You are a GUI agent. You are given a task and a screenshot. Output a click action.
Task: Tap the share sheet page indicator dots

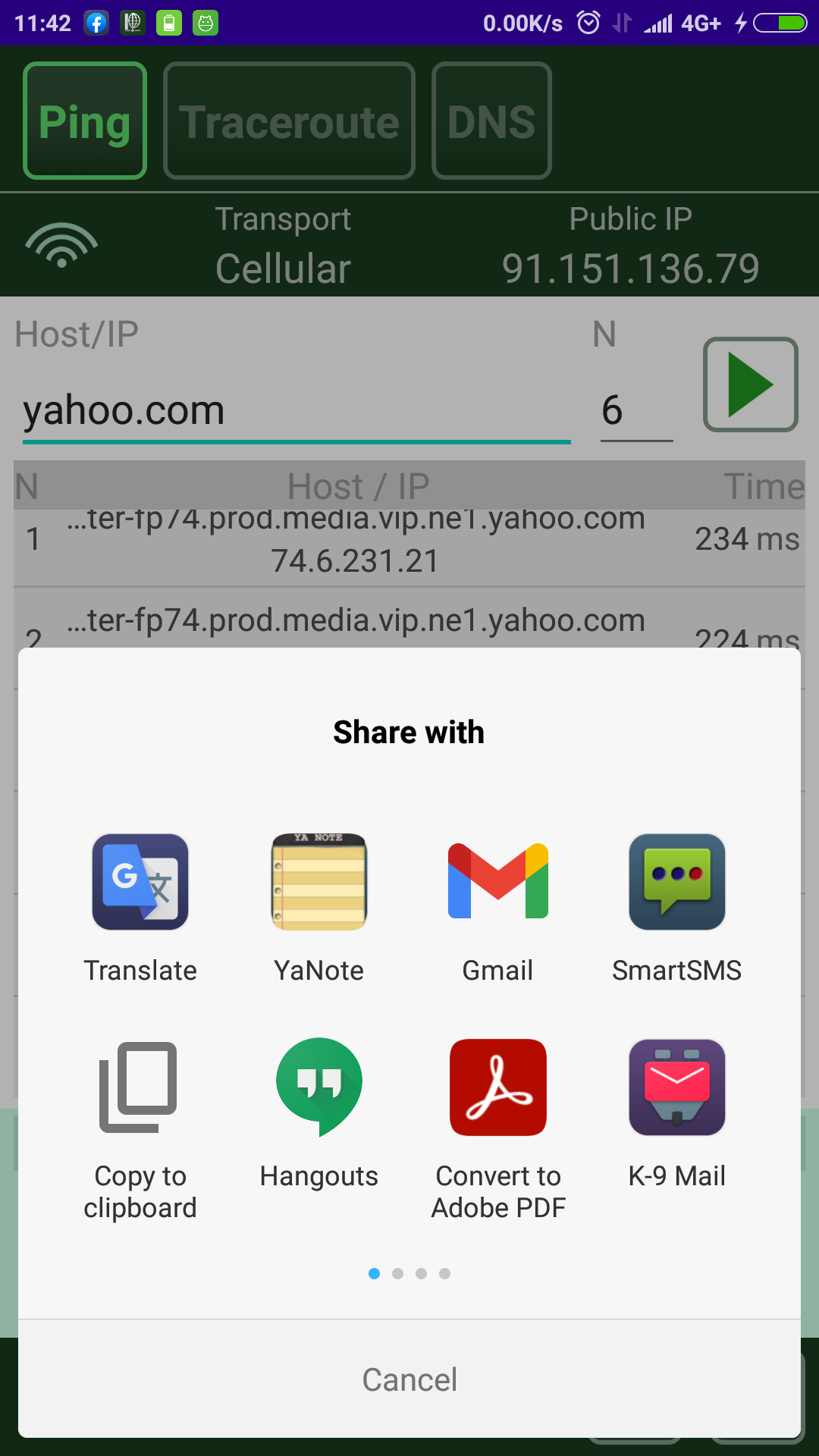409,1273
